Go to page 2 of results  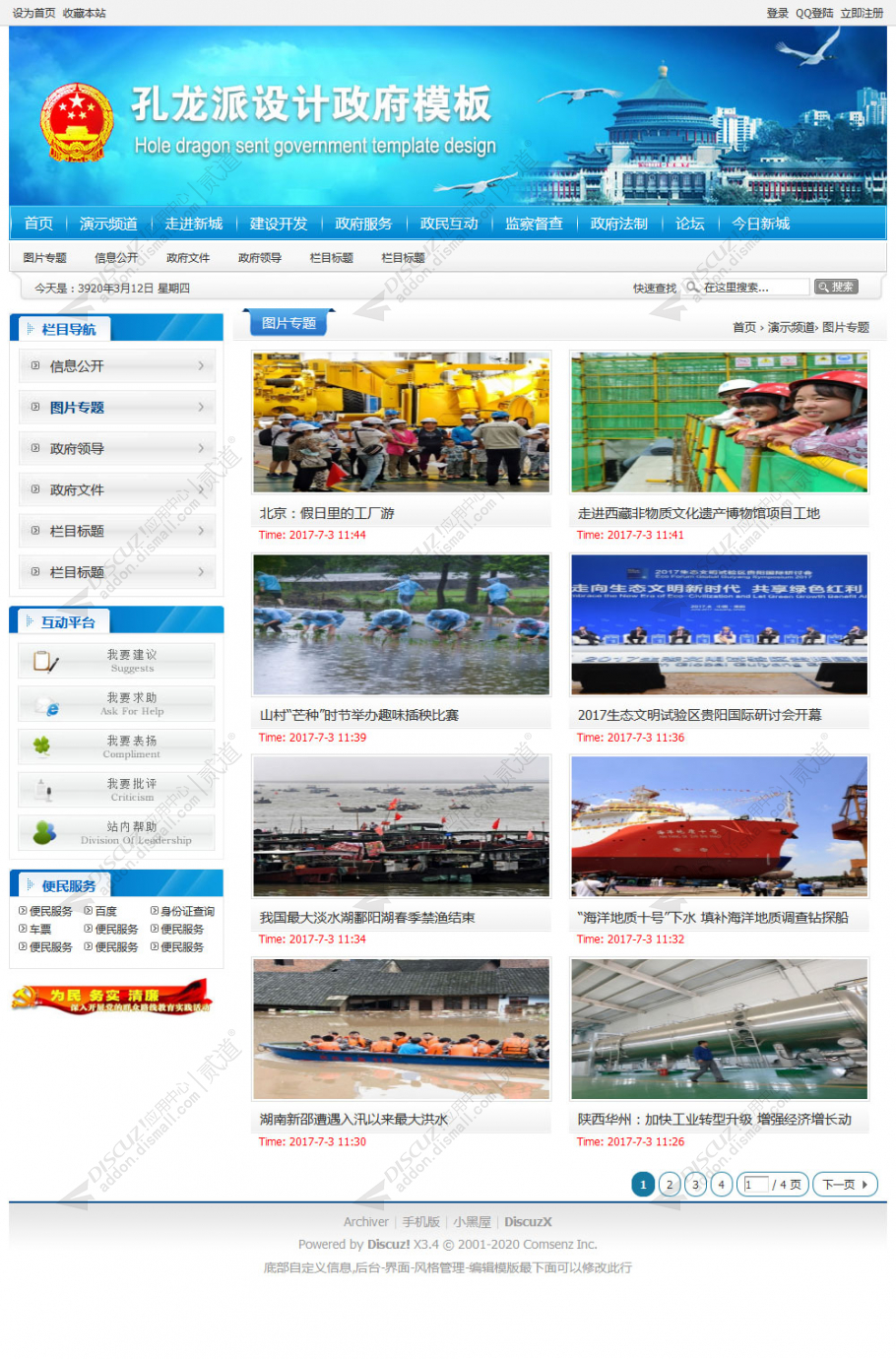(x=670, y=1185)
